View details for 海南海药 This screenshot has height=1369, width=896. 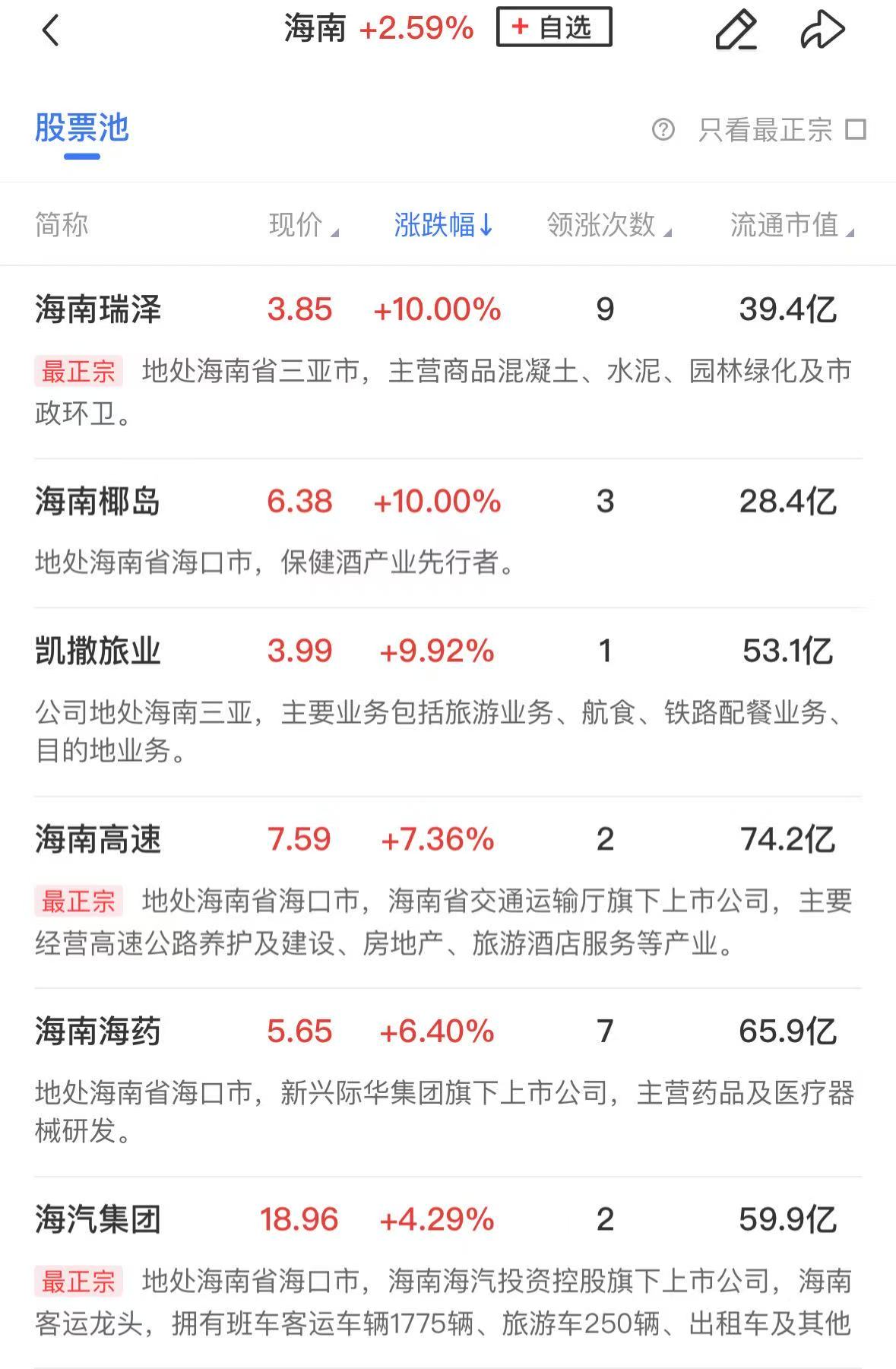click(x=98, y=1032)
